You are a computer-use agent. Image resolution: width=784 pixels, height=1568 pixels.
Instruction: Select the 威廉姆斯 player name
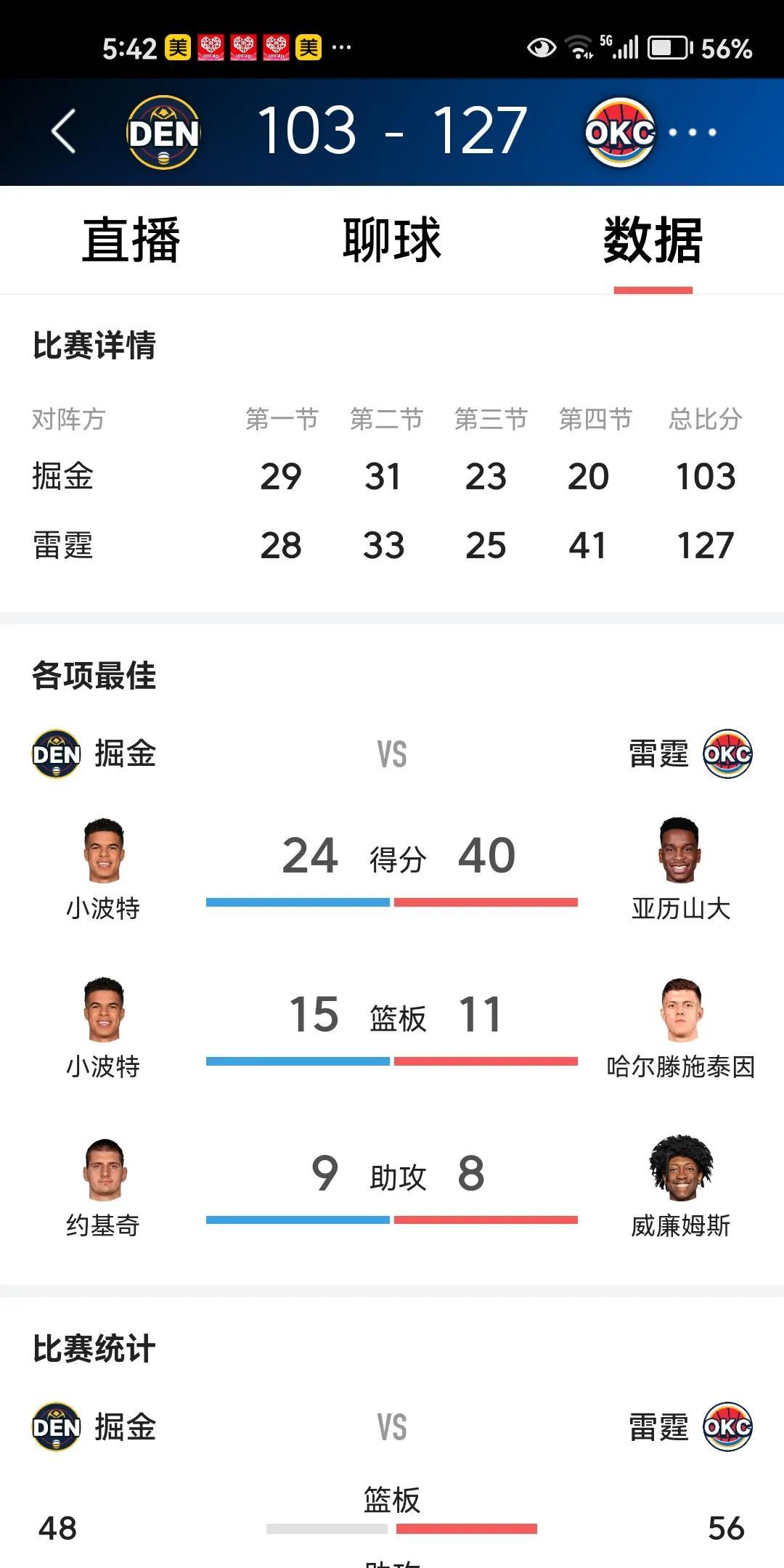click(681, 1227)
